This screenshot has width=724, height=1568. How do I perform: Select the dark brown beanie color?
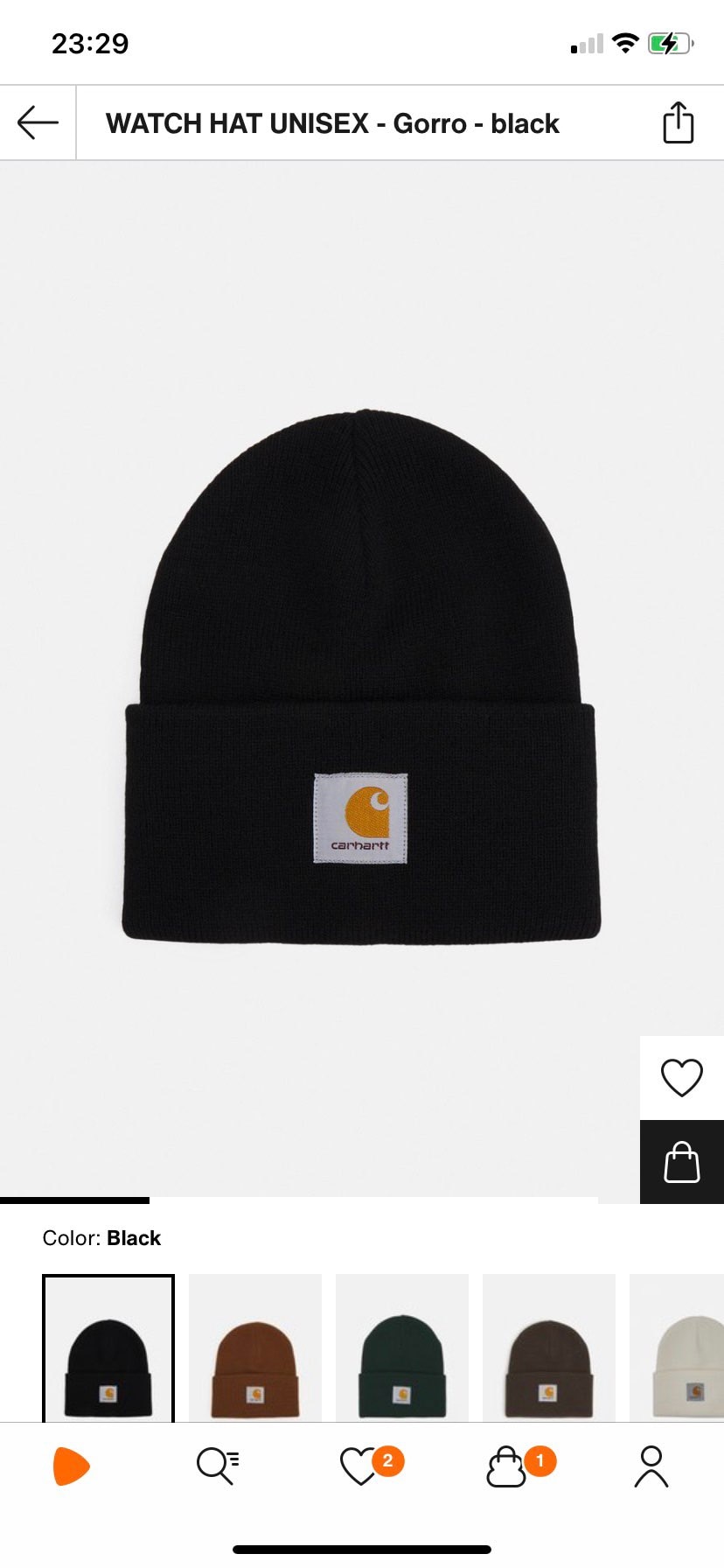[x=549, y=1347]
